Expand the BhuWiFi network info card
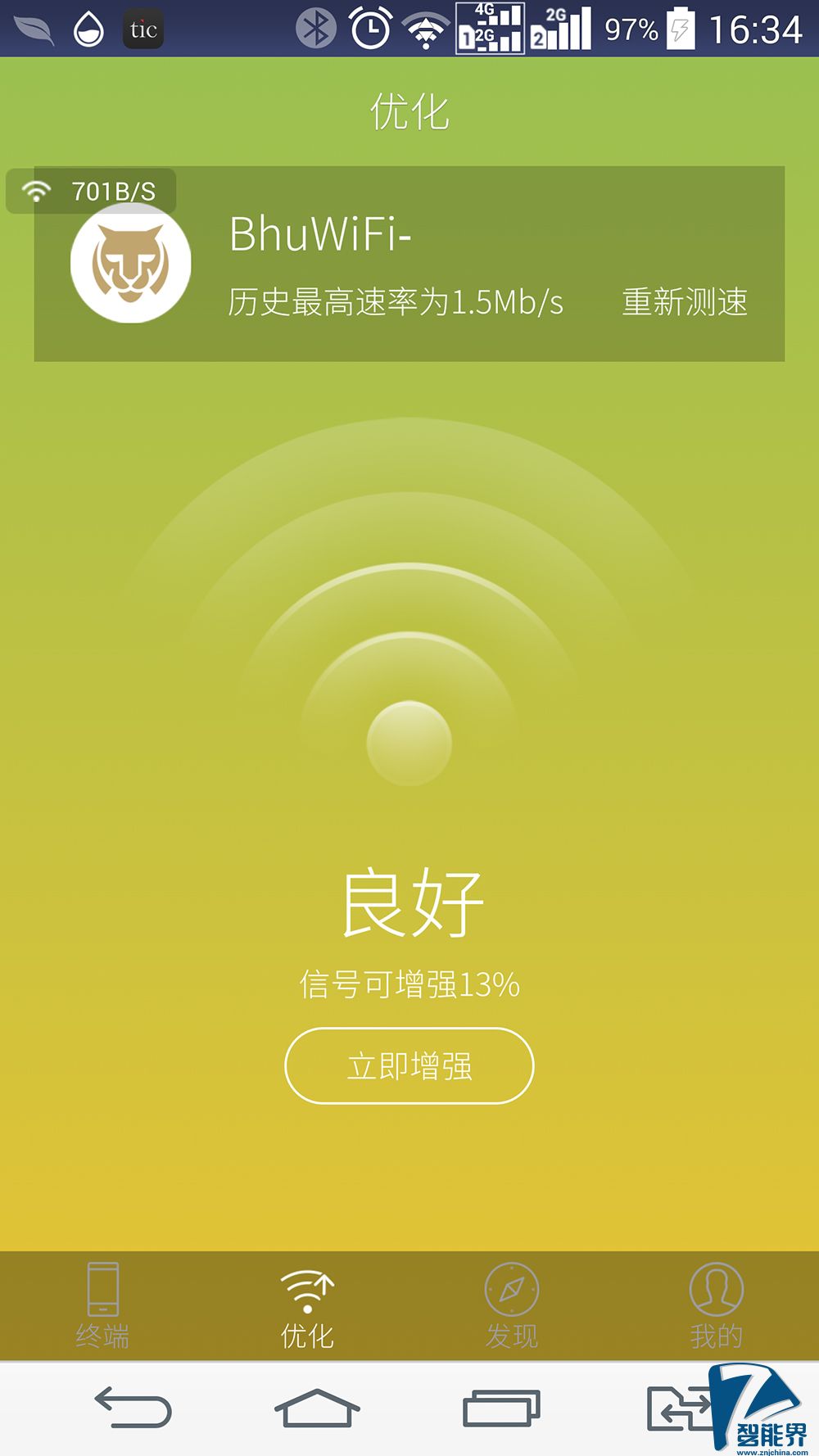 (409, 262)
